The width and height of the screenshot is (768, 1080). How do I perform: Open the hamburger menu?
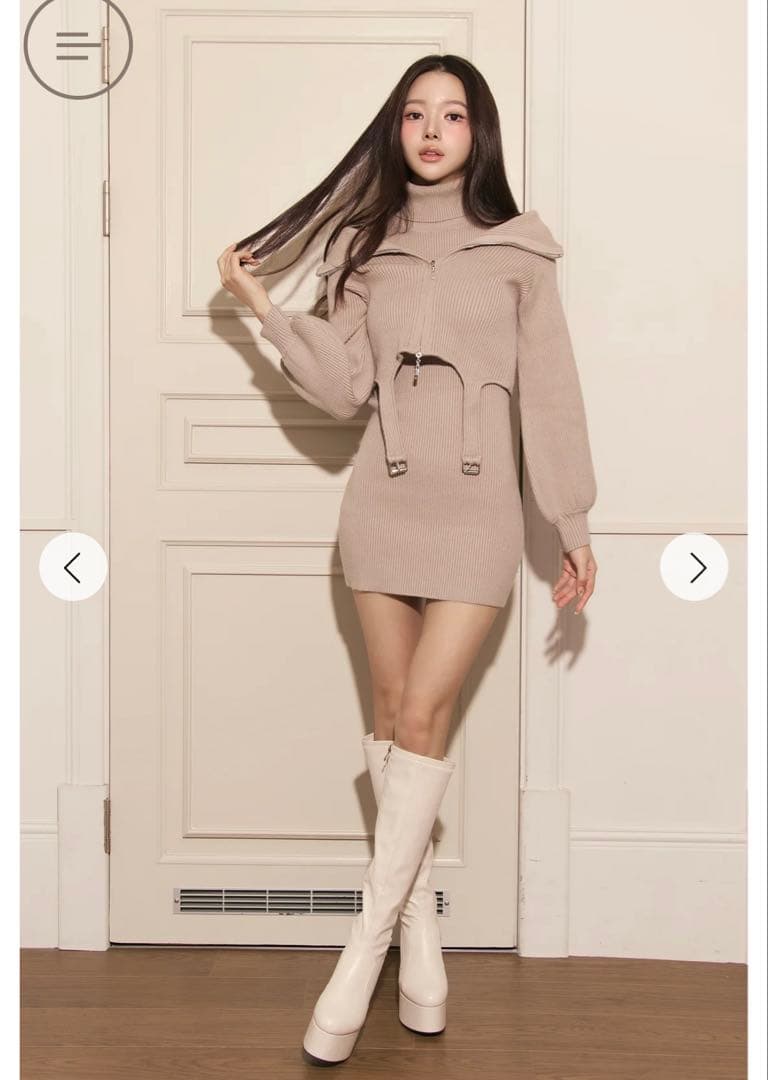[77, 45]
